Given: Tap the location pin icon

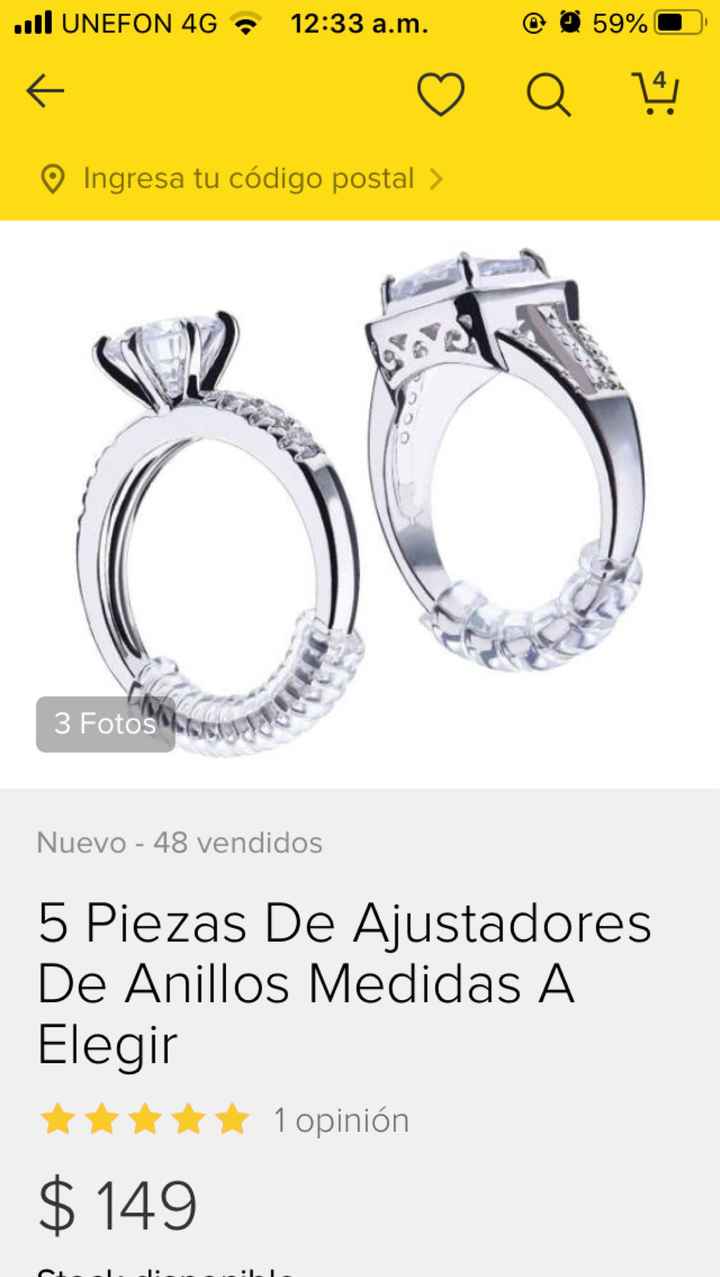Looking at the screenshot, I should (x=51, y=179).
